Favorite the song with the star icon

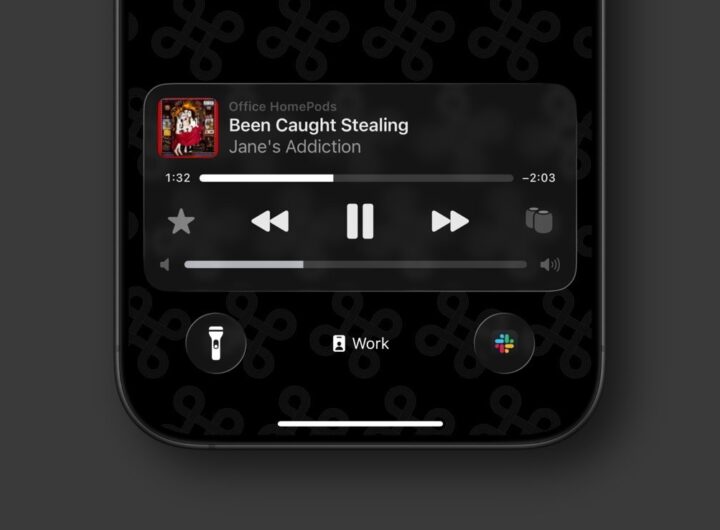tap(181, 221)
